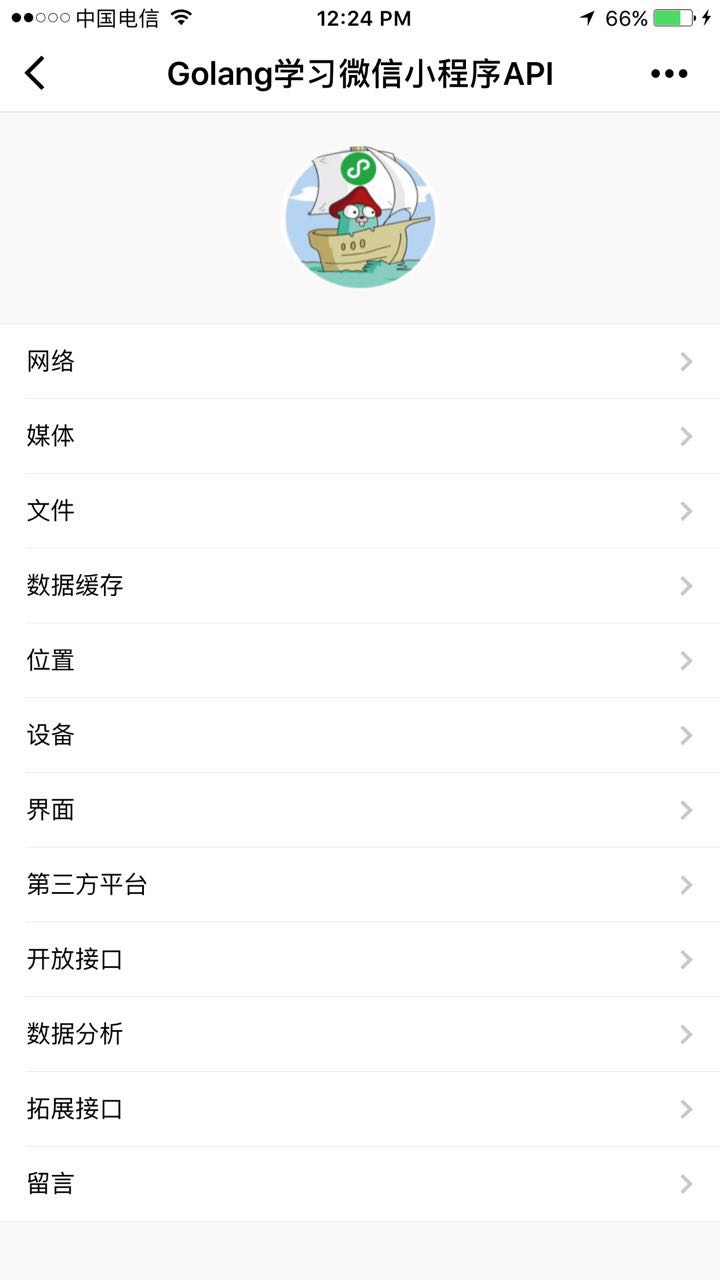
Task: Open 第三方平台 row
Action: click(x=360, y=885)
